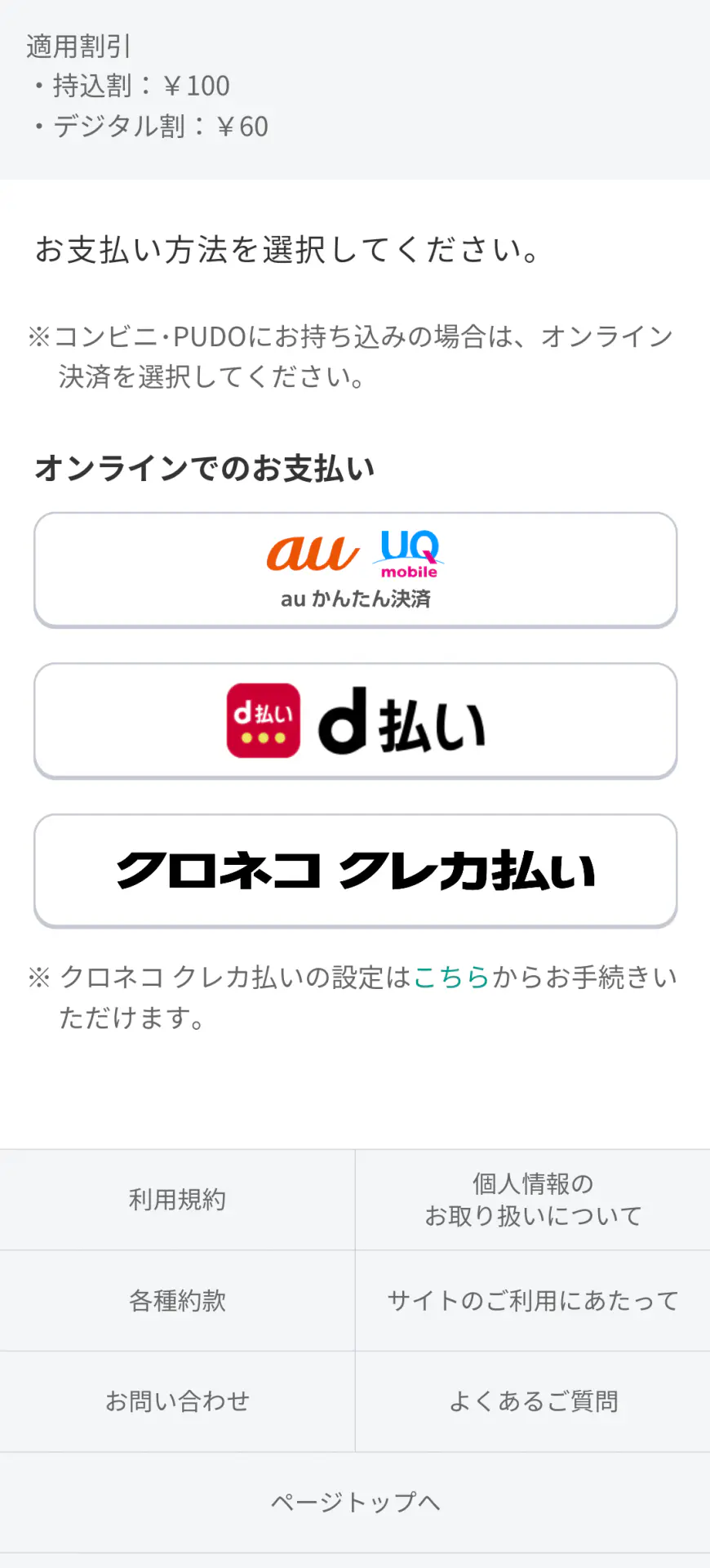Read サイトのご利用にあたって
This screenshot has width=710, height=1568.
pos(533,1300)
